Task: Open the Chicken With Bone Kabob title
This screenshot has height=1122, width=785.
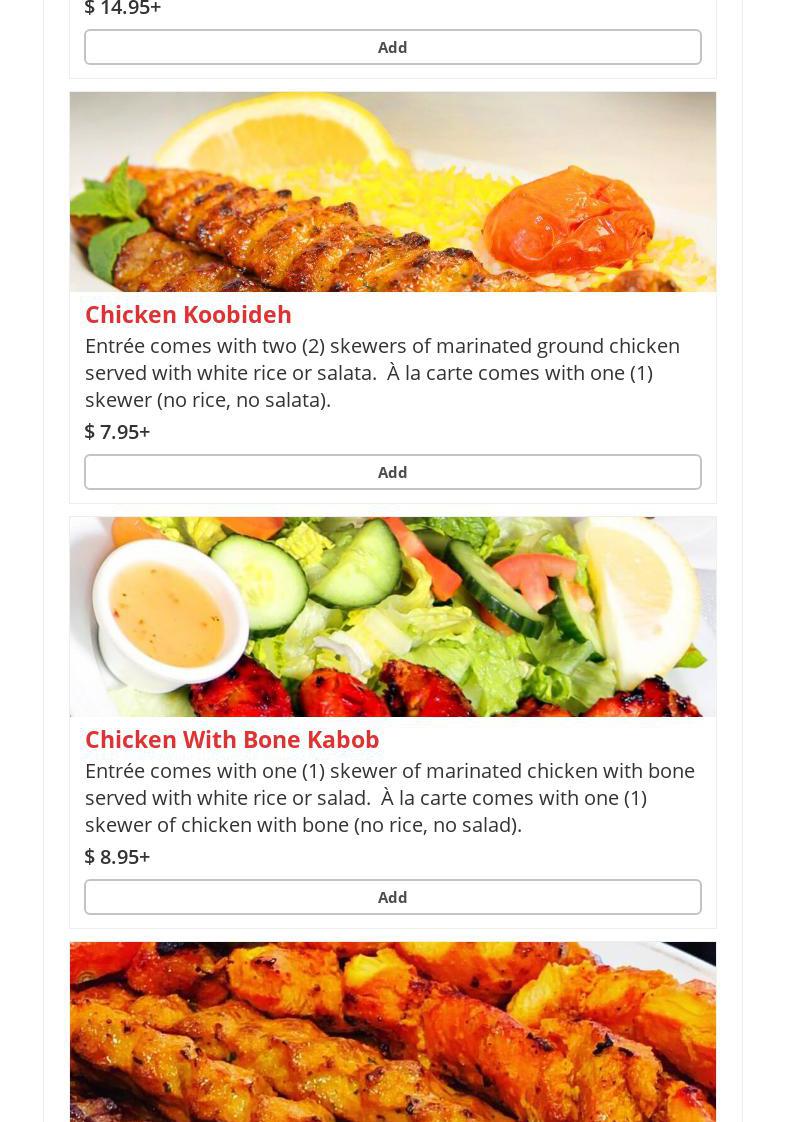Action: pos(232,739)
